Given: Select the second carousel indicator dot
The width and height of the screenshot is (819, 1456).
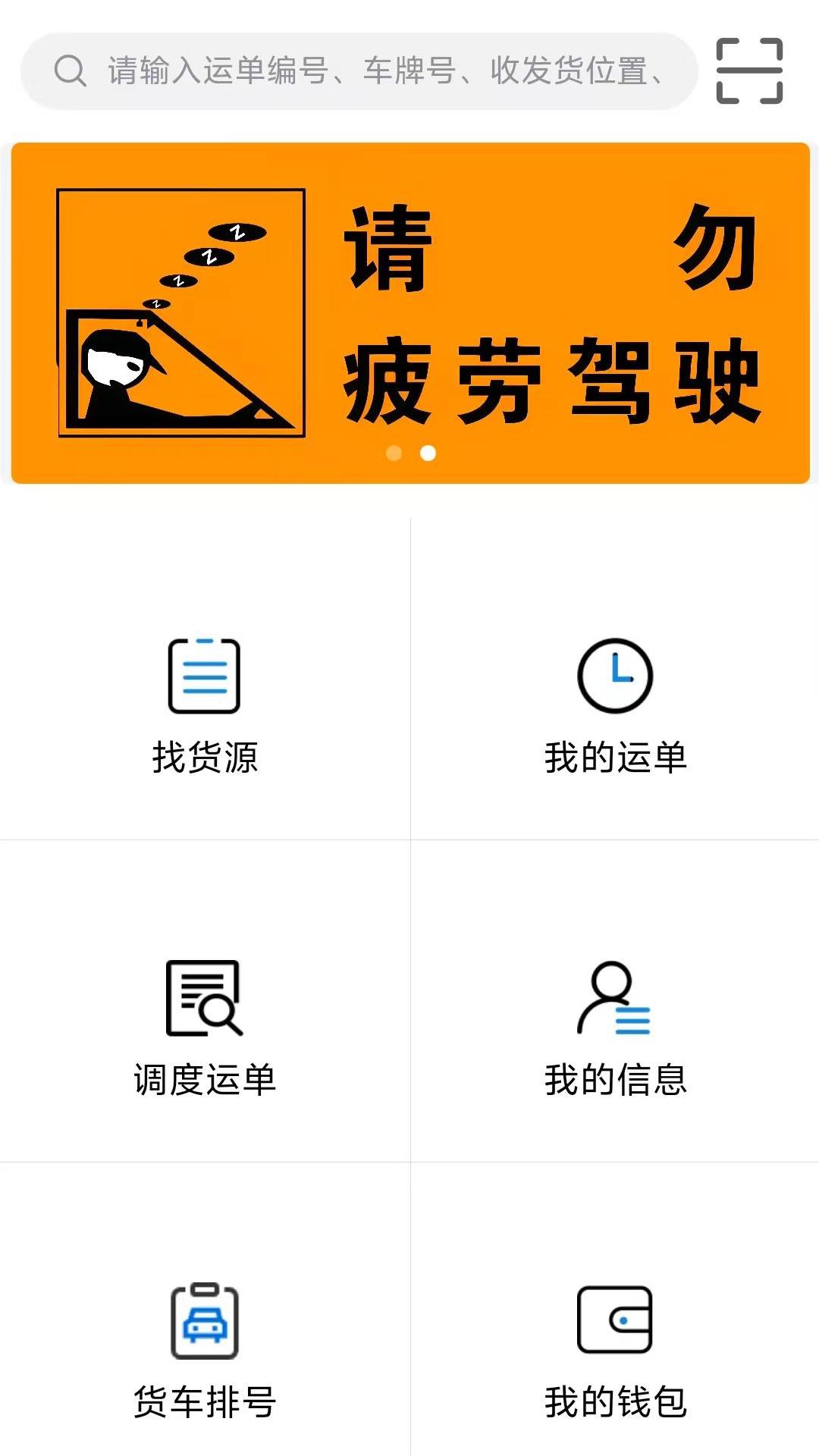Looking at the screenshot, I should click(x=426, y=453).
